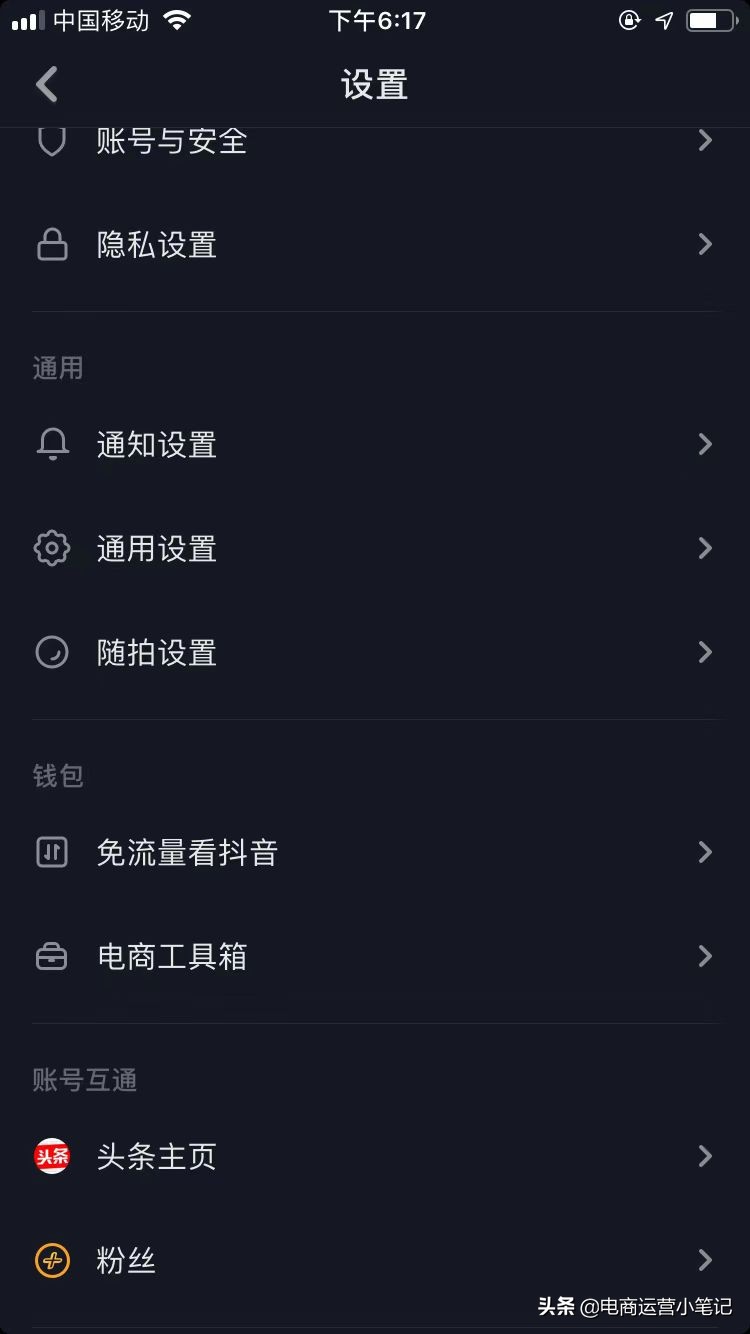Tap the red 头条 logo icon
This screenshot has width=750, height=1334.
click(51, 1156)
